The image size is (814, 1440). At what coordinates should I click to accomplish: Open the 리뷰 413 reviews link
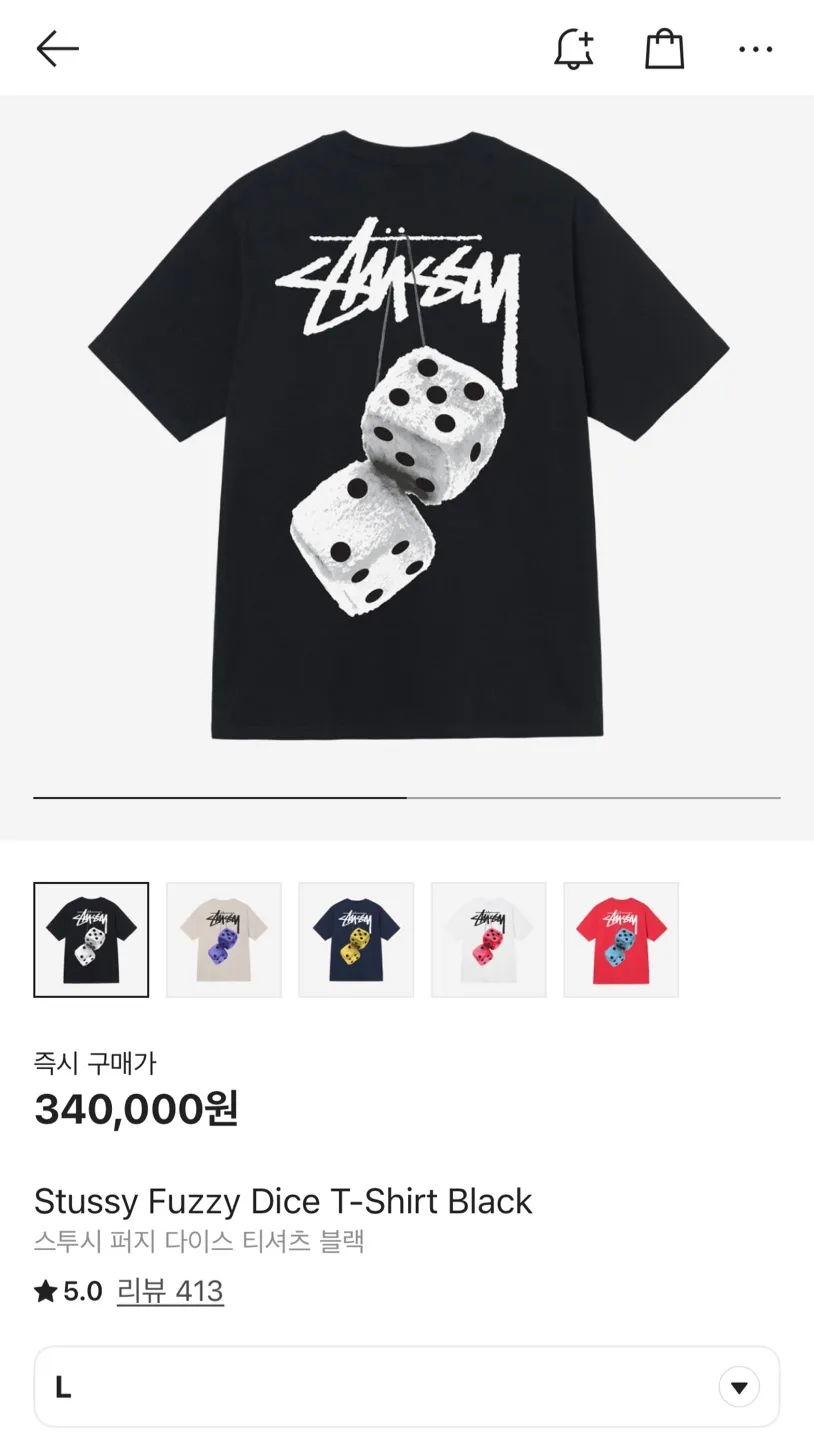170,1291
